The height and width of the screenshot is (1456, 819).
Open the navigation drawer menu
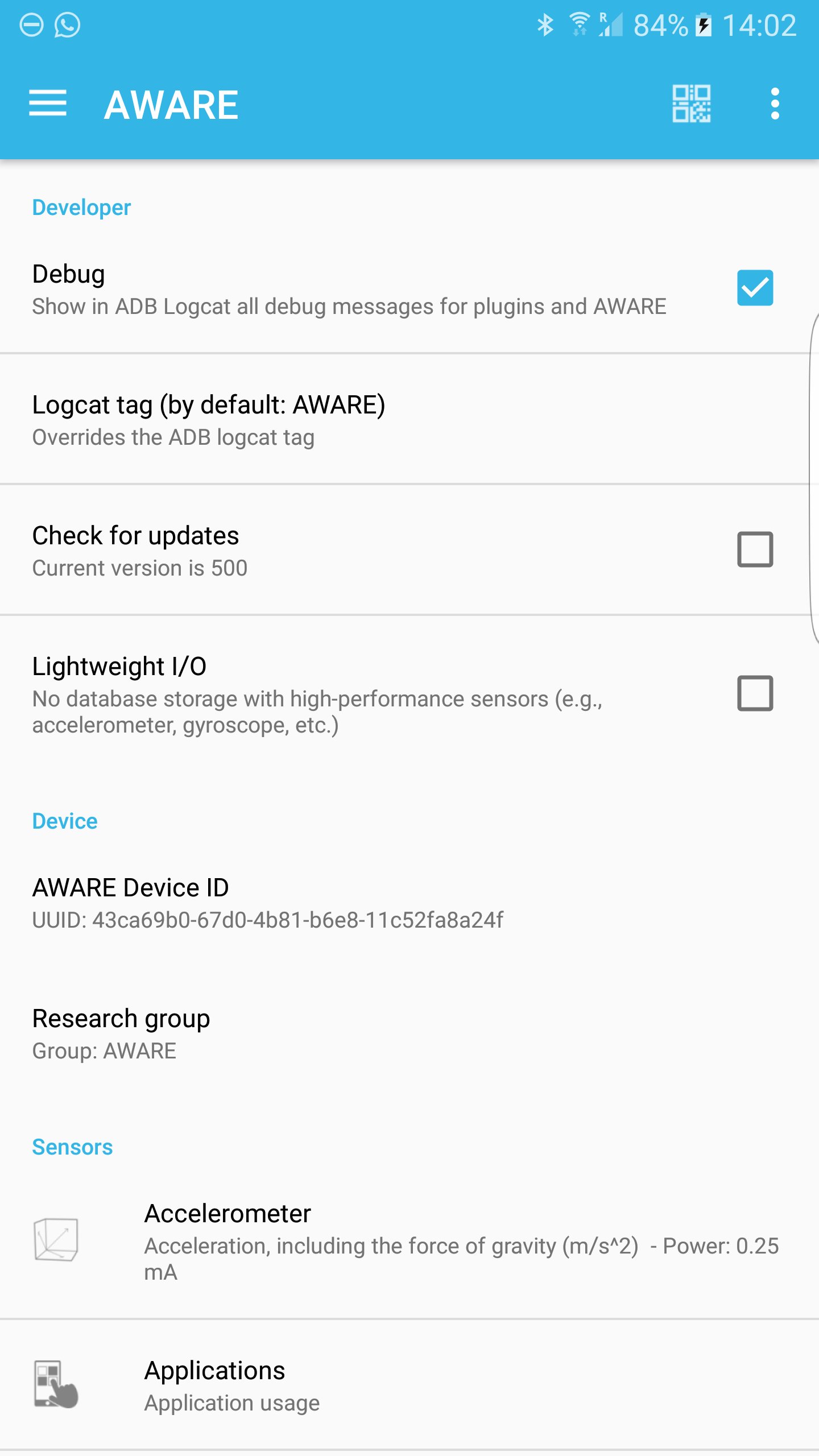click(x=48, y=104)
